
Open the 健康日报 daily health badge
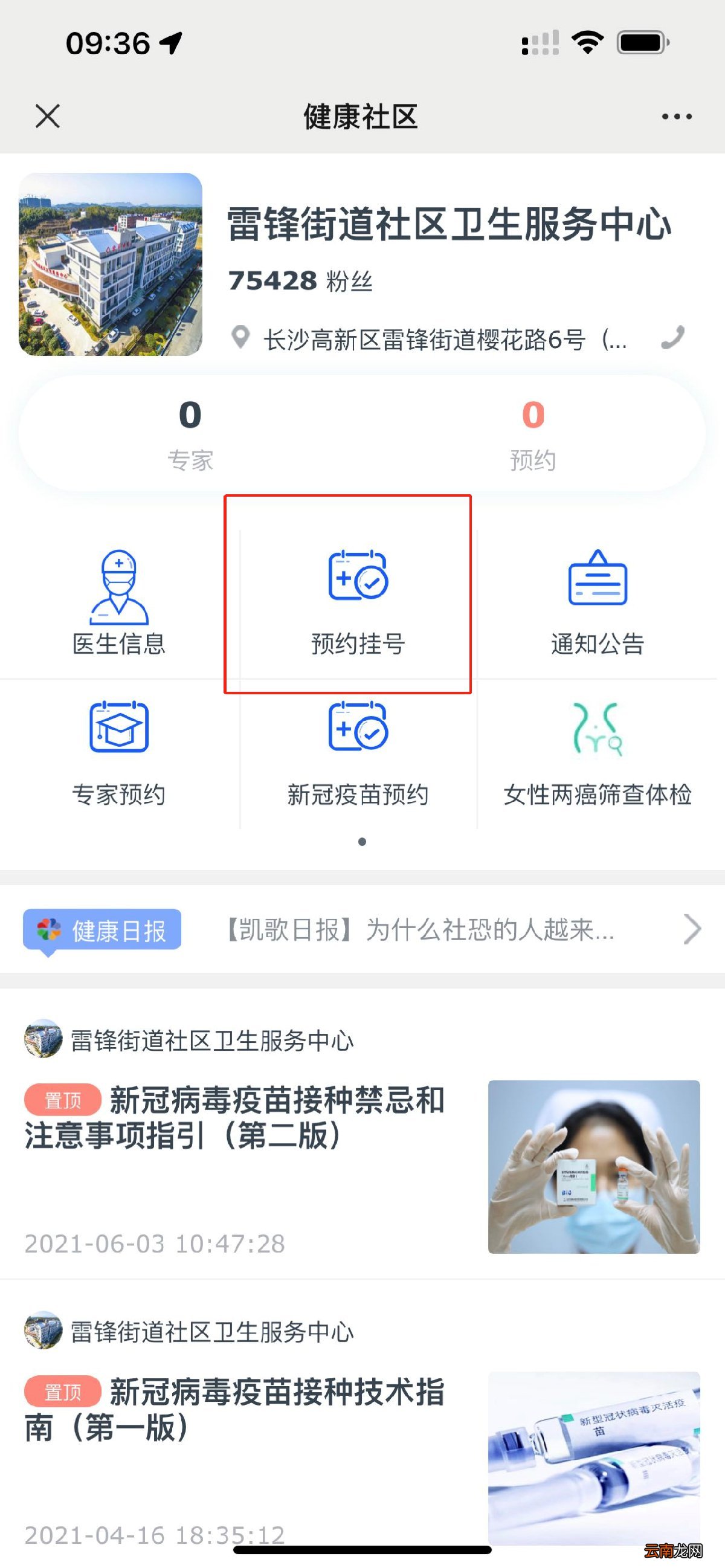(101, 929)
